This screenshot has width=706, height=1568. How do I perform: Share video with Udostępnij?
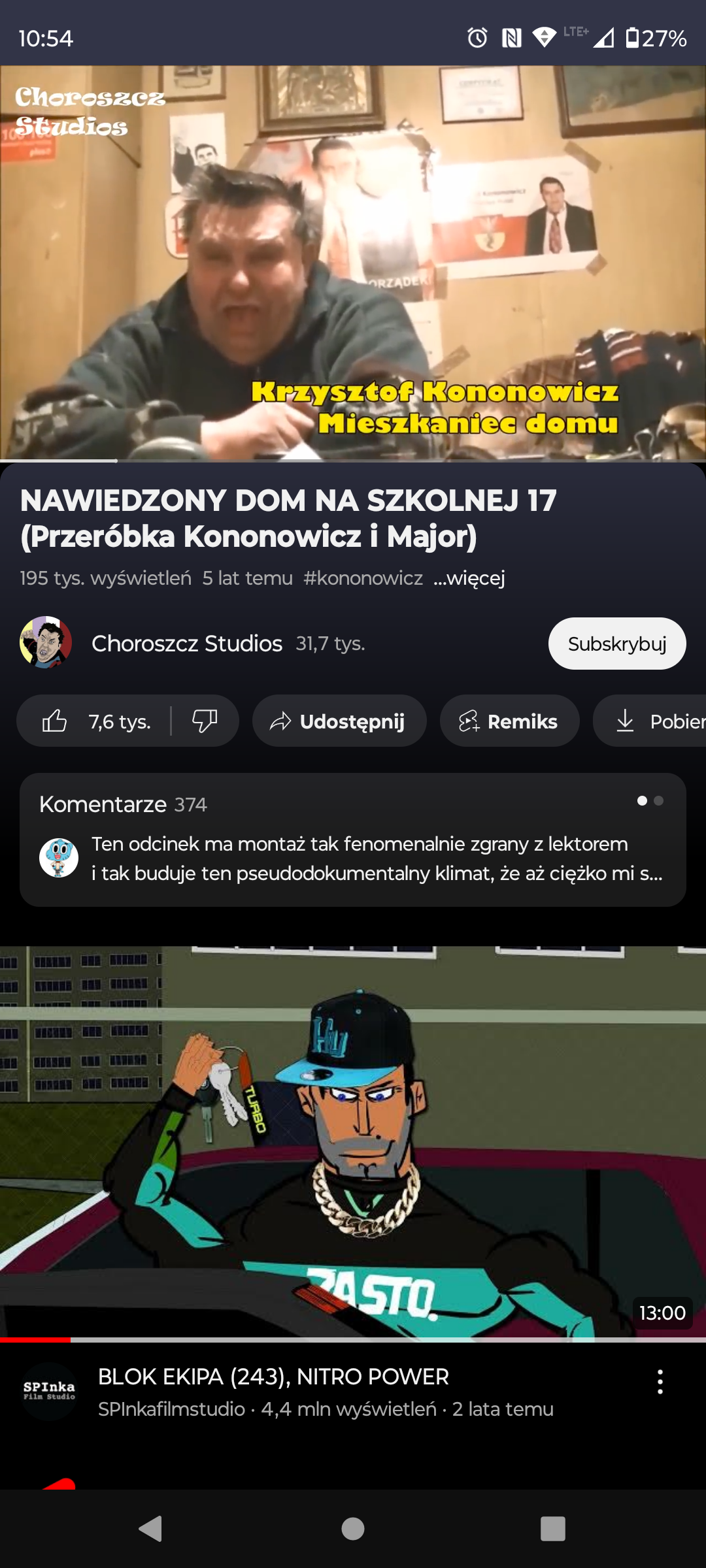pos(339,721)
